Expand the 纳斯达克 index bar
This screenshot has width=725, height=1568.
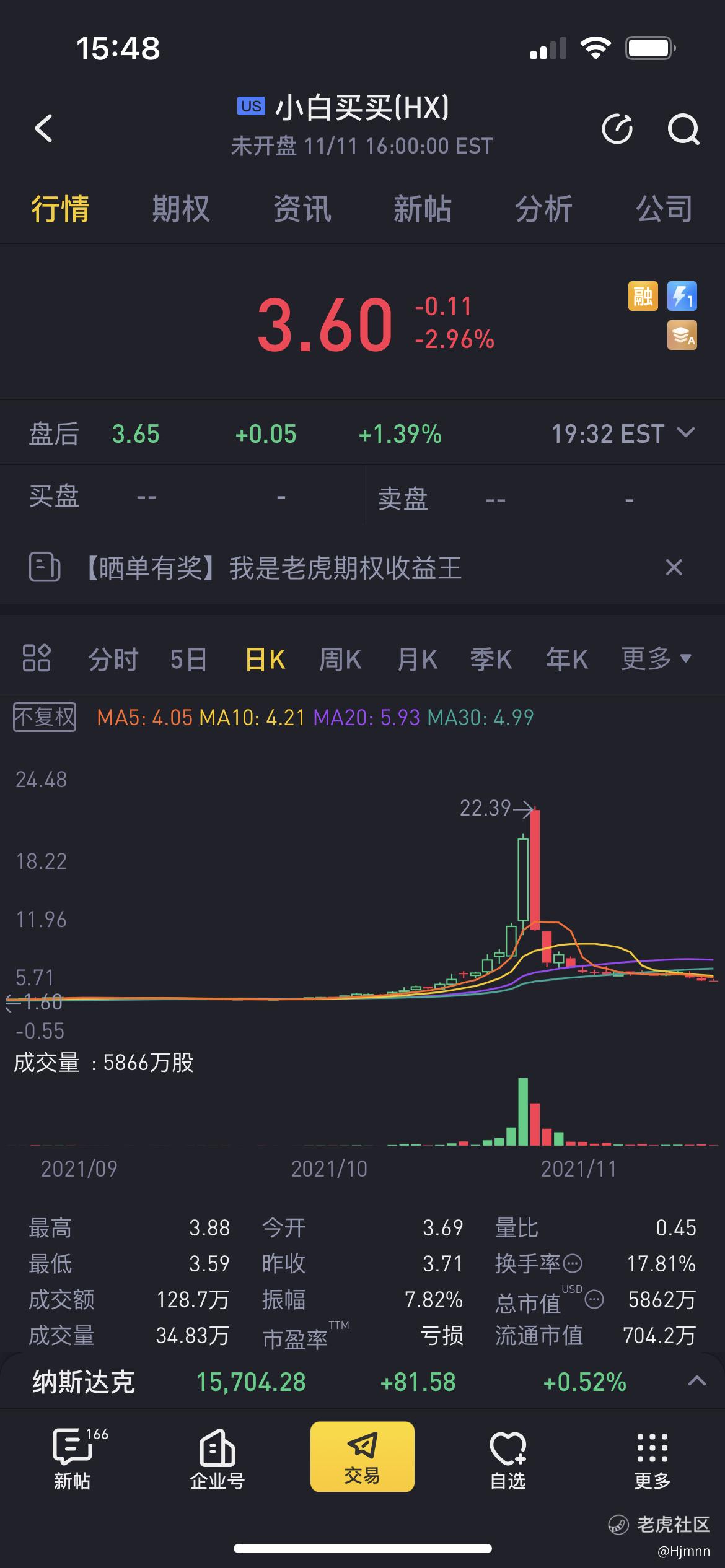[697, 1380]
